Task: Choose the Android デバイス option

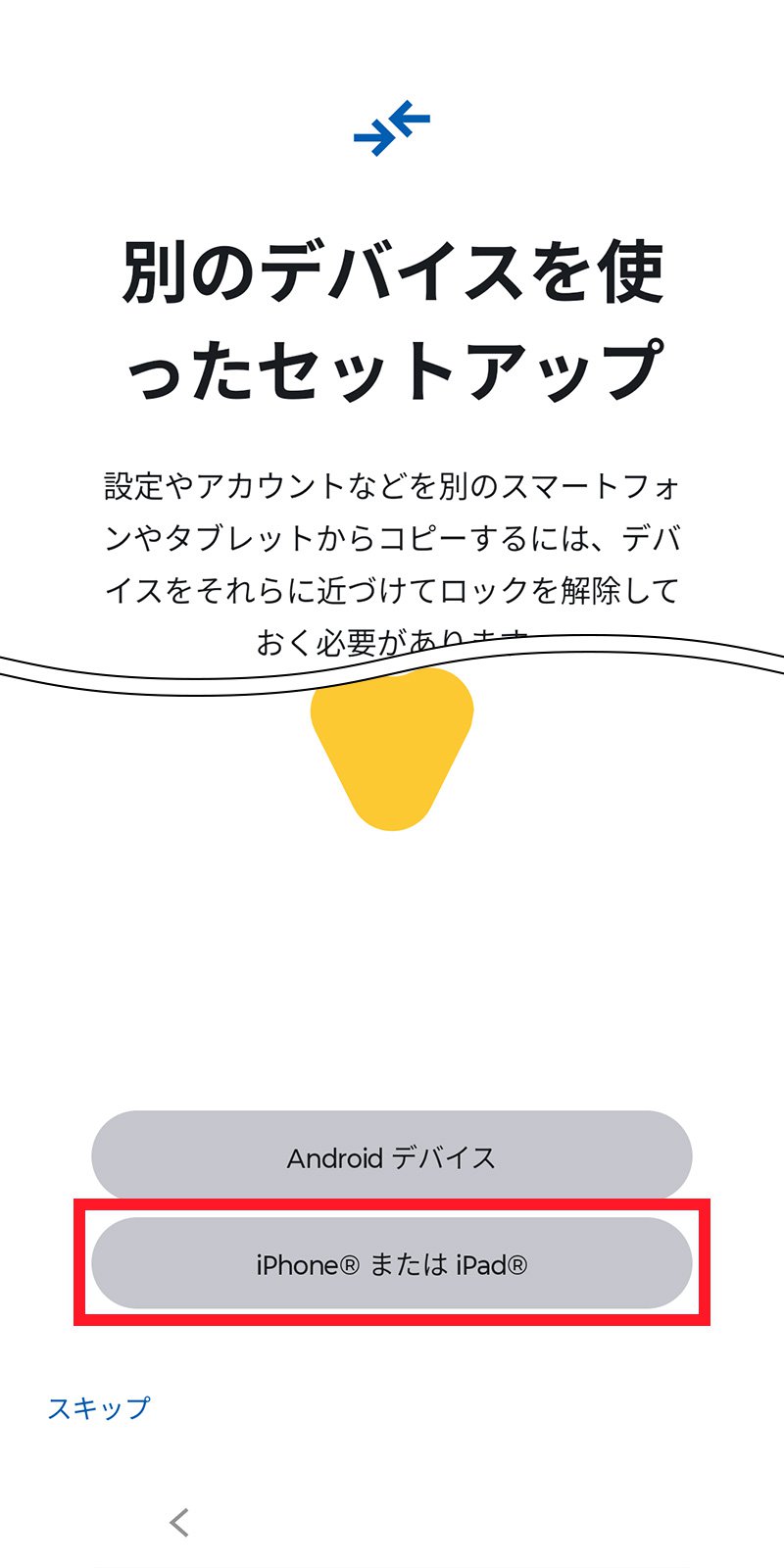Action: point(392,1156)
